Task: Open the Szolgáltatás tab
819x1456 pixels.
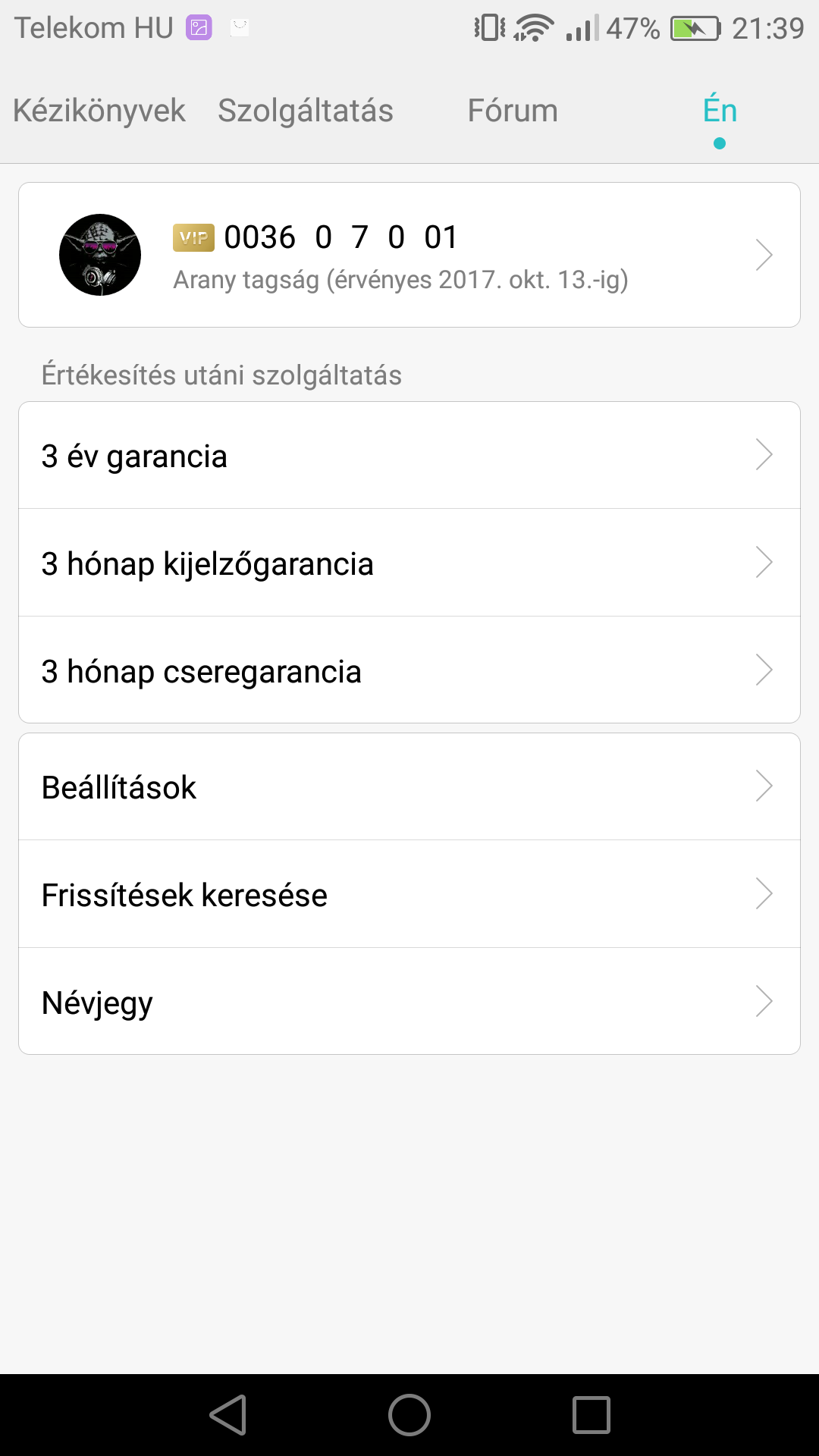Action: click(306, 111)
